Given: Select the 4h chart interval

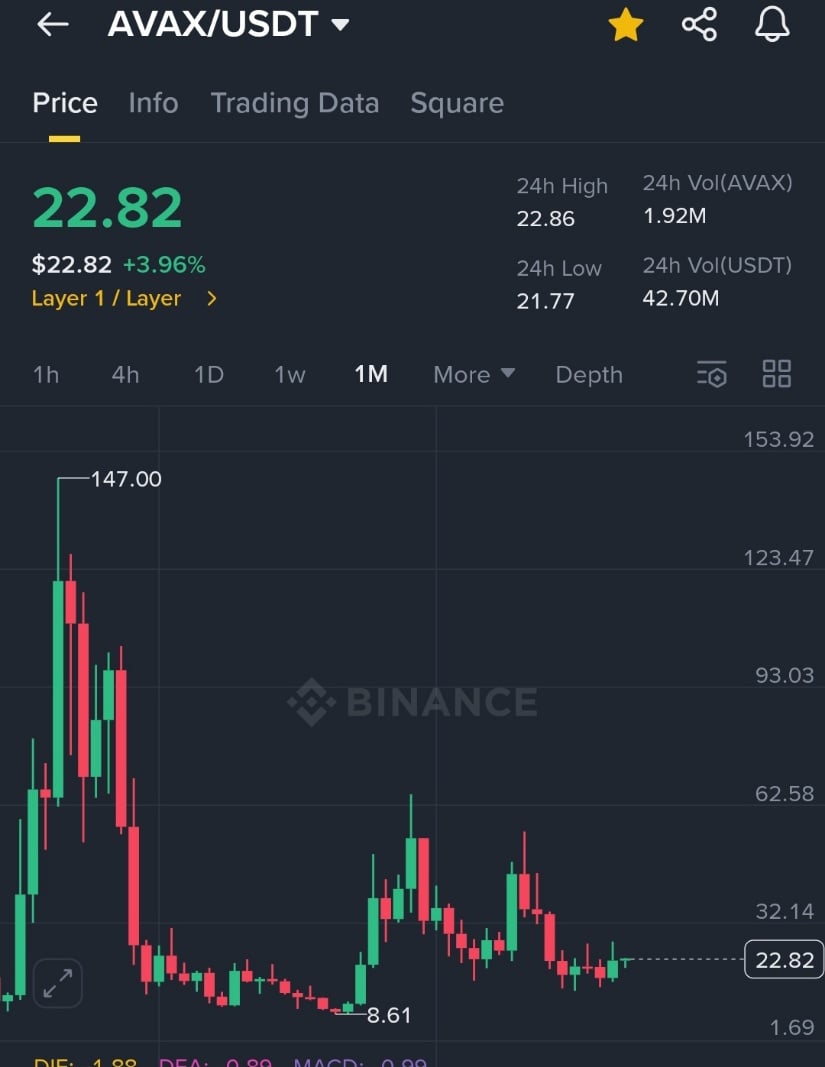Looking at the screenshot, I should point(125,375).
